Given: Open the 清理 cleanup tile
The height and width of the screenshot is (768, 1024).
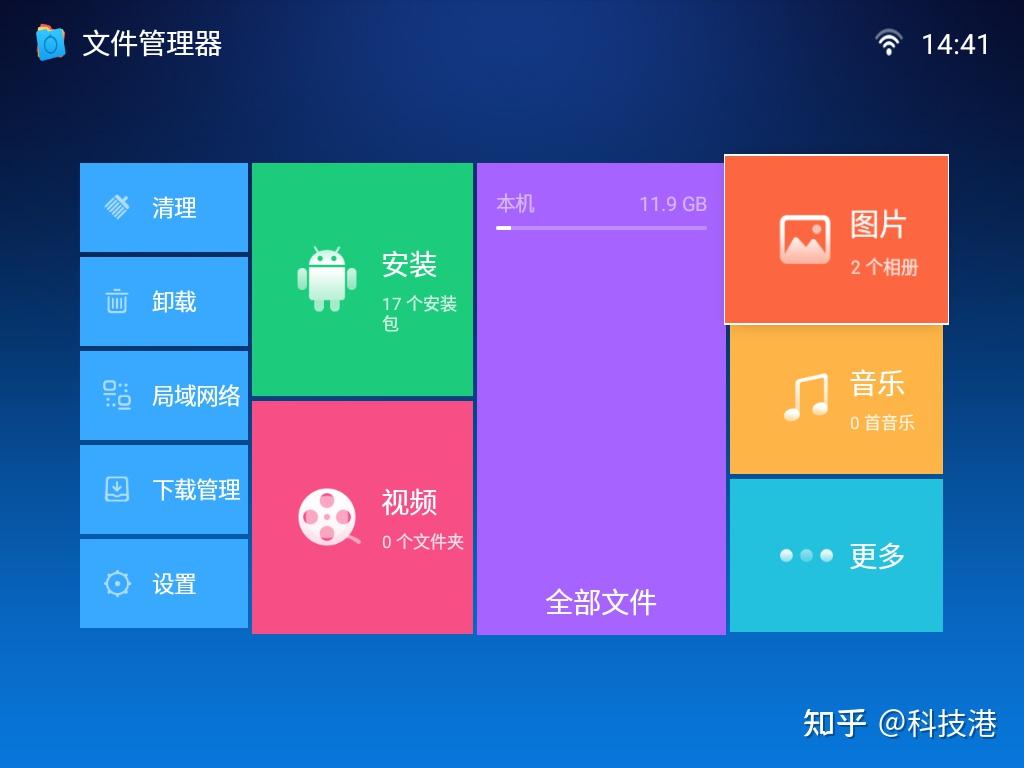Looking at the screenshot, I should click(164, 207).
